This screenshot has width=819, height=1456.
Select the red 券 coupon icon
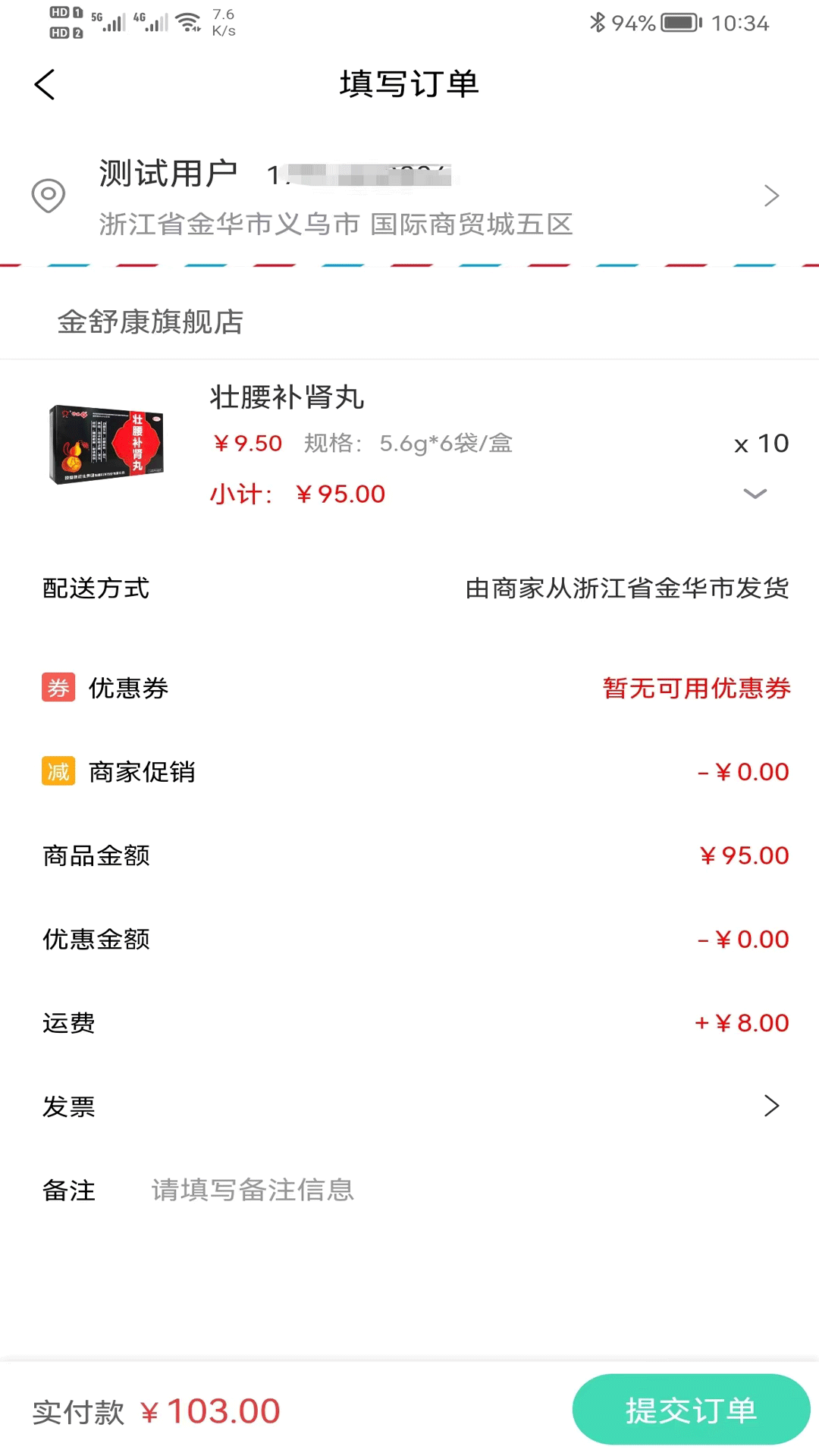(x=58, y=688)
